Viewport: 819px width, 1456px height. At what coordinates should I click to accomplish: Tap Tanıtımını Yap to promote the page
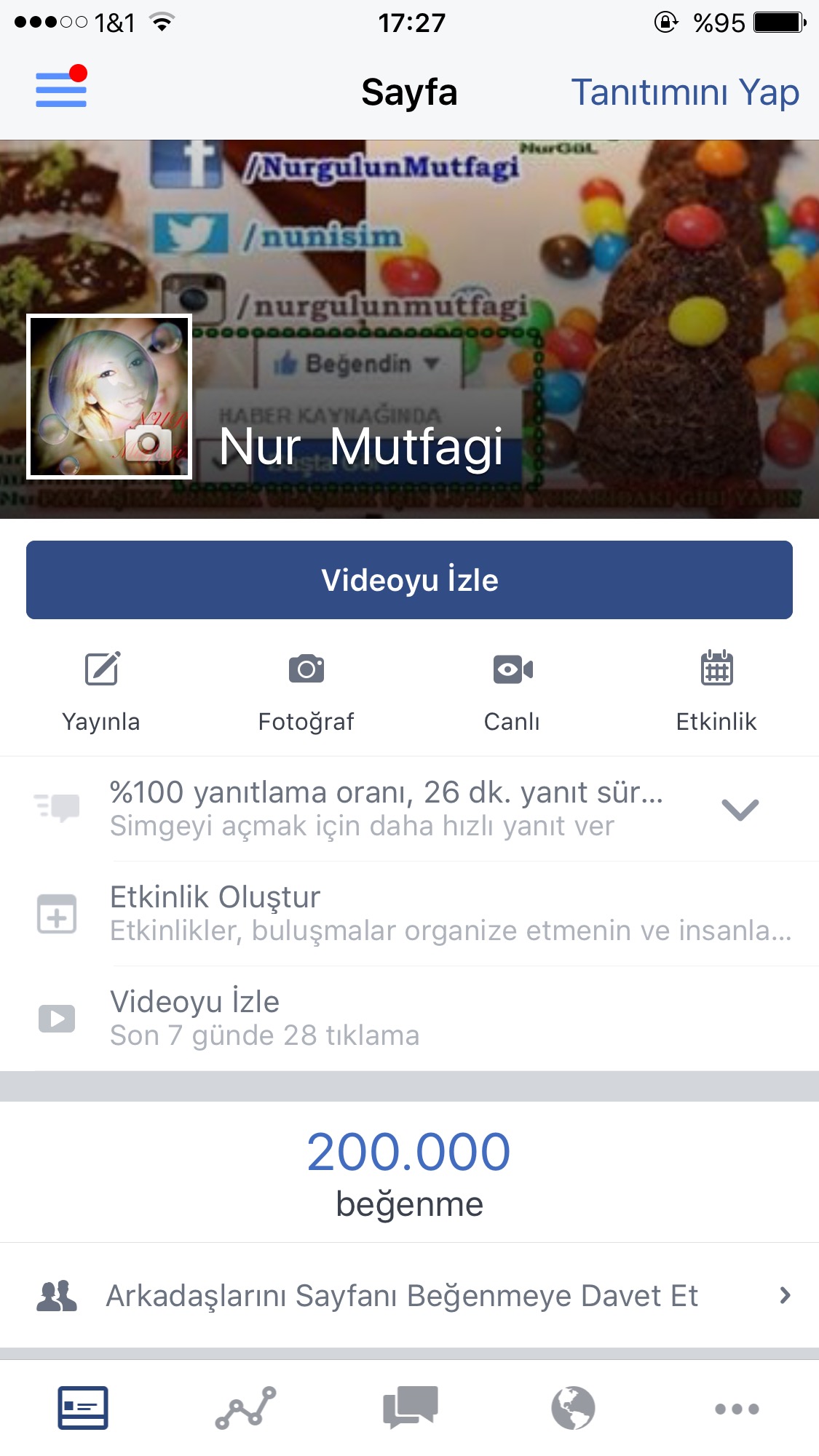pos(685,93)
